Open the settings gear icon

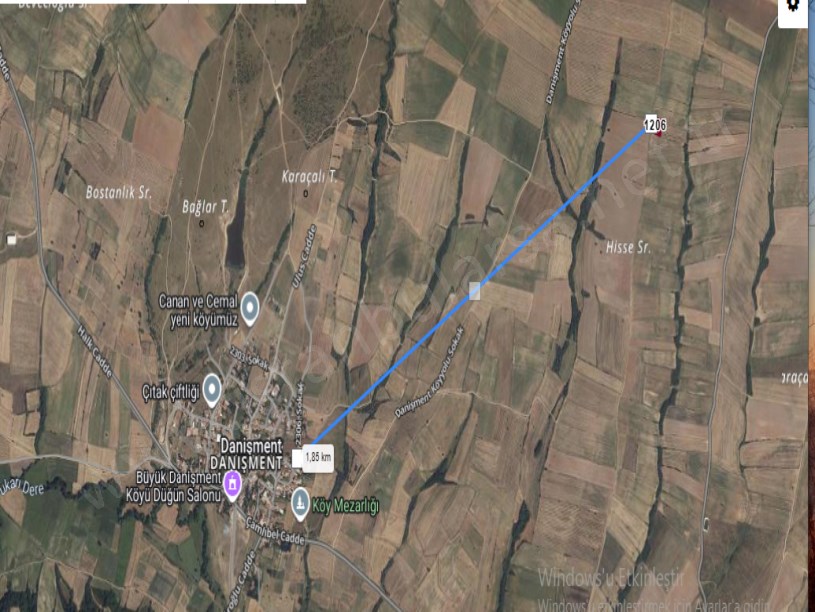[x=794, y=5]
